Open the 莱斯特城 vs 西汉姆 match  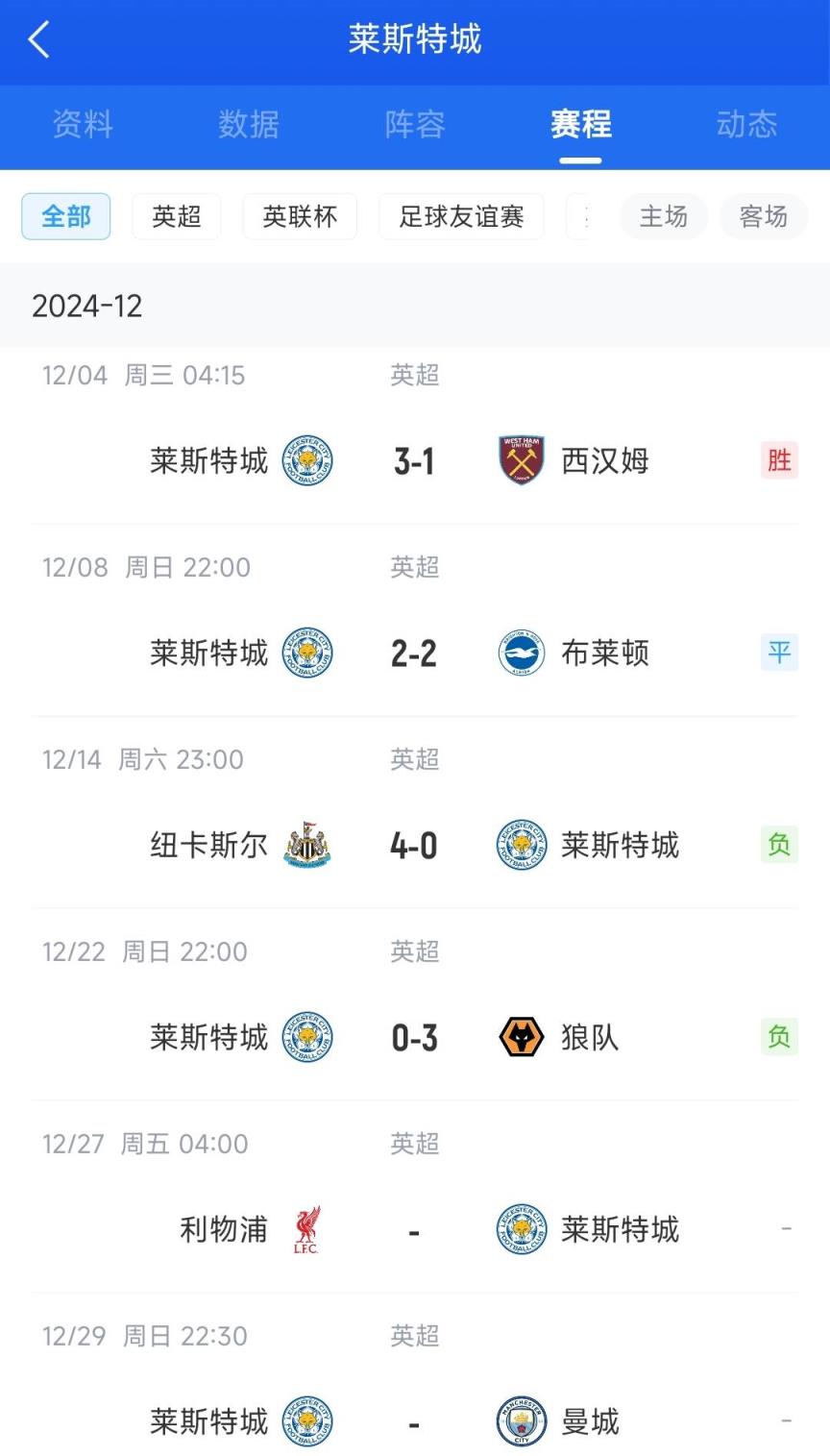[x=414, y=461]
